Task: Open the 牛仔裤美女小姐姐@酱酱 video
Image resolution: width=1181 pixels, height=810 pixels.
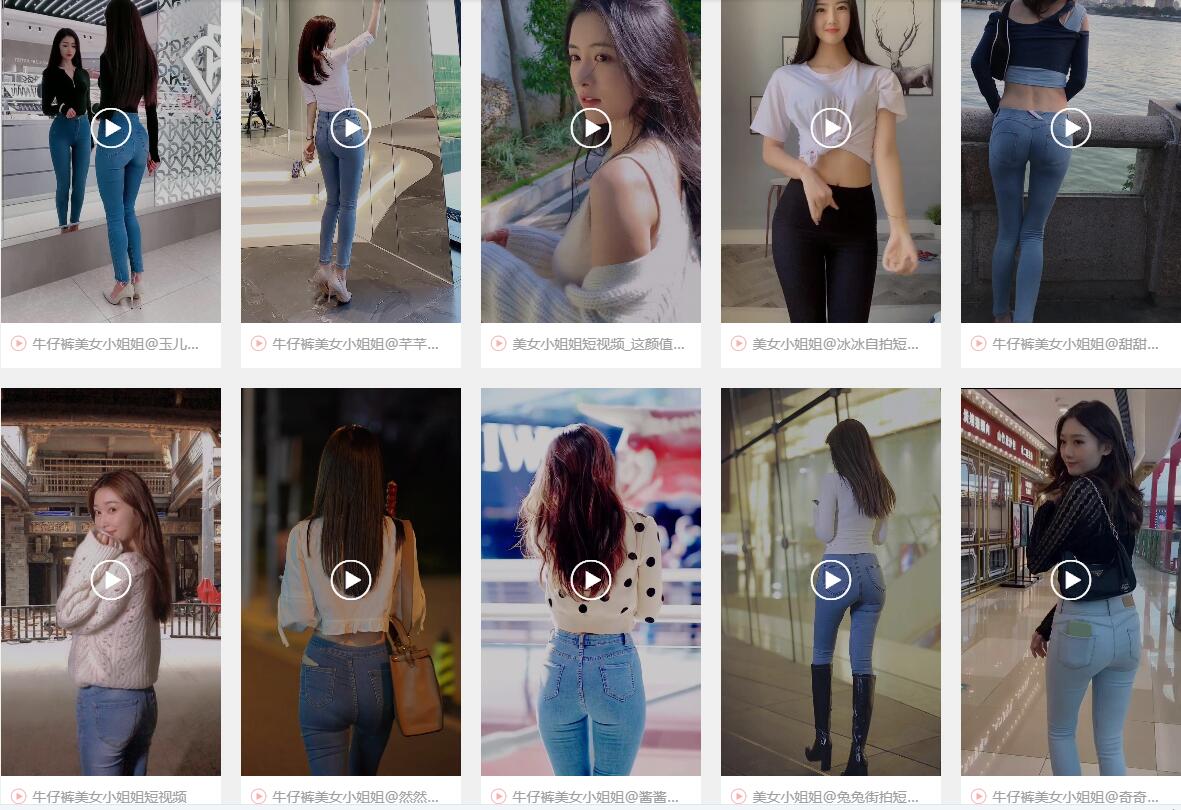Action: [x=591, y=580]
